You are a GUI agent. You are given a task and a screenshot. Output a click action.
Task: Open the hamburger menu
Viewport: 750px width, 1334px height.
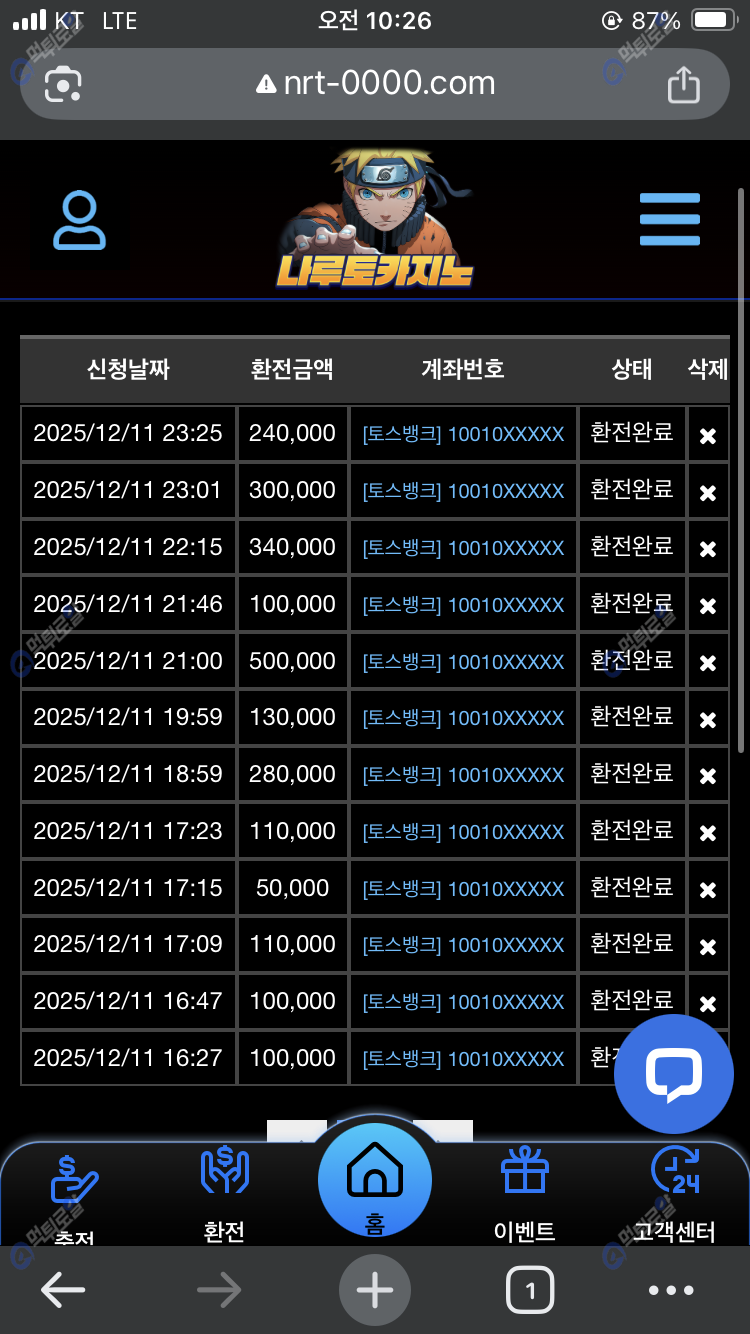pos(669,220)
